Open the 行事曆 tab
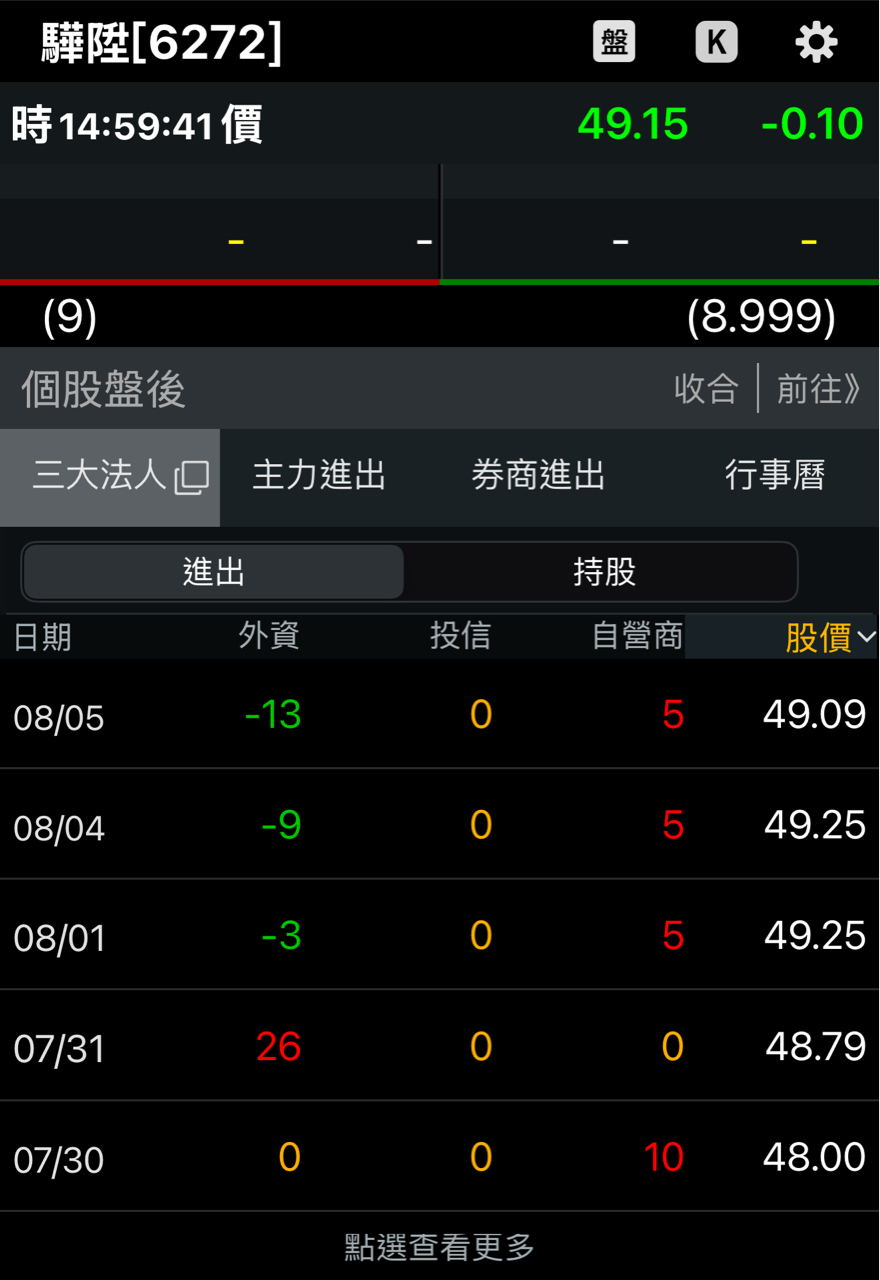This screenshot has width=880, height=1280. 774,476
